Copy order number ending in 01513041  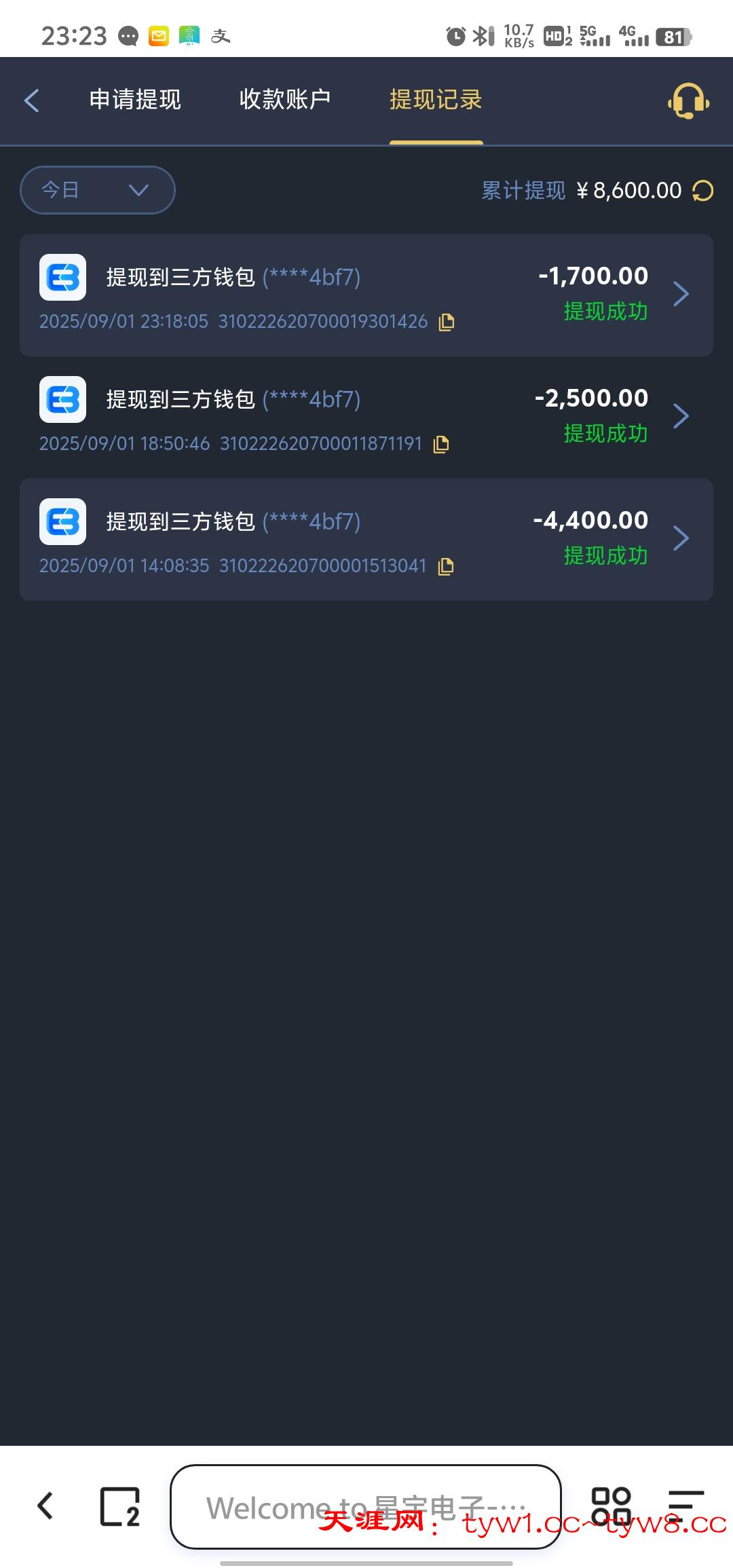click(x=446, y=566)
